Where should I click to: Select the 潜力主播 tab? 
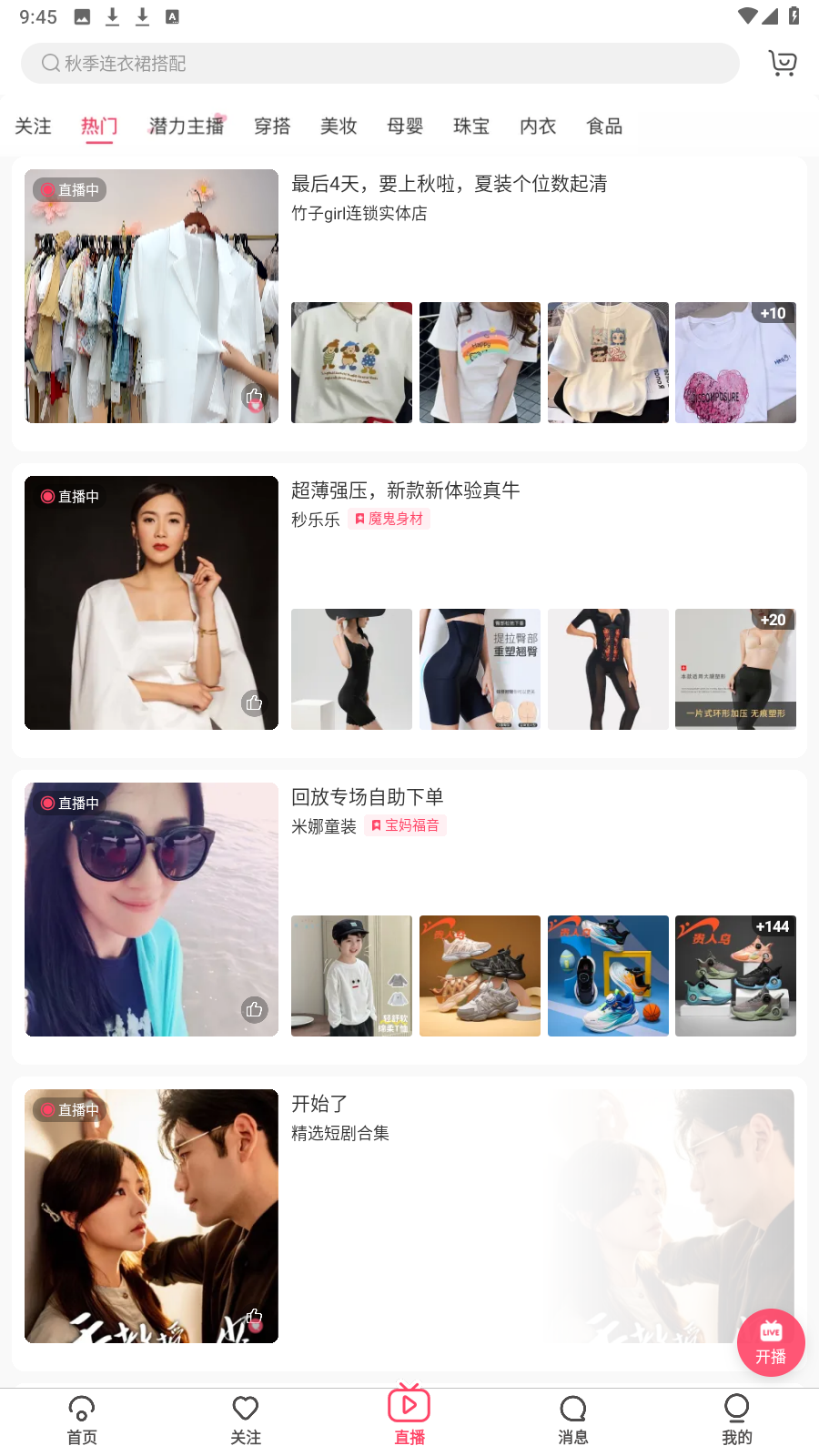pos(187,126)
